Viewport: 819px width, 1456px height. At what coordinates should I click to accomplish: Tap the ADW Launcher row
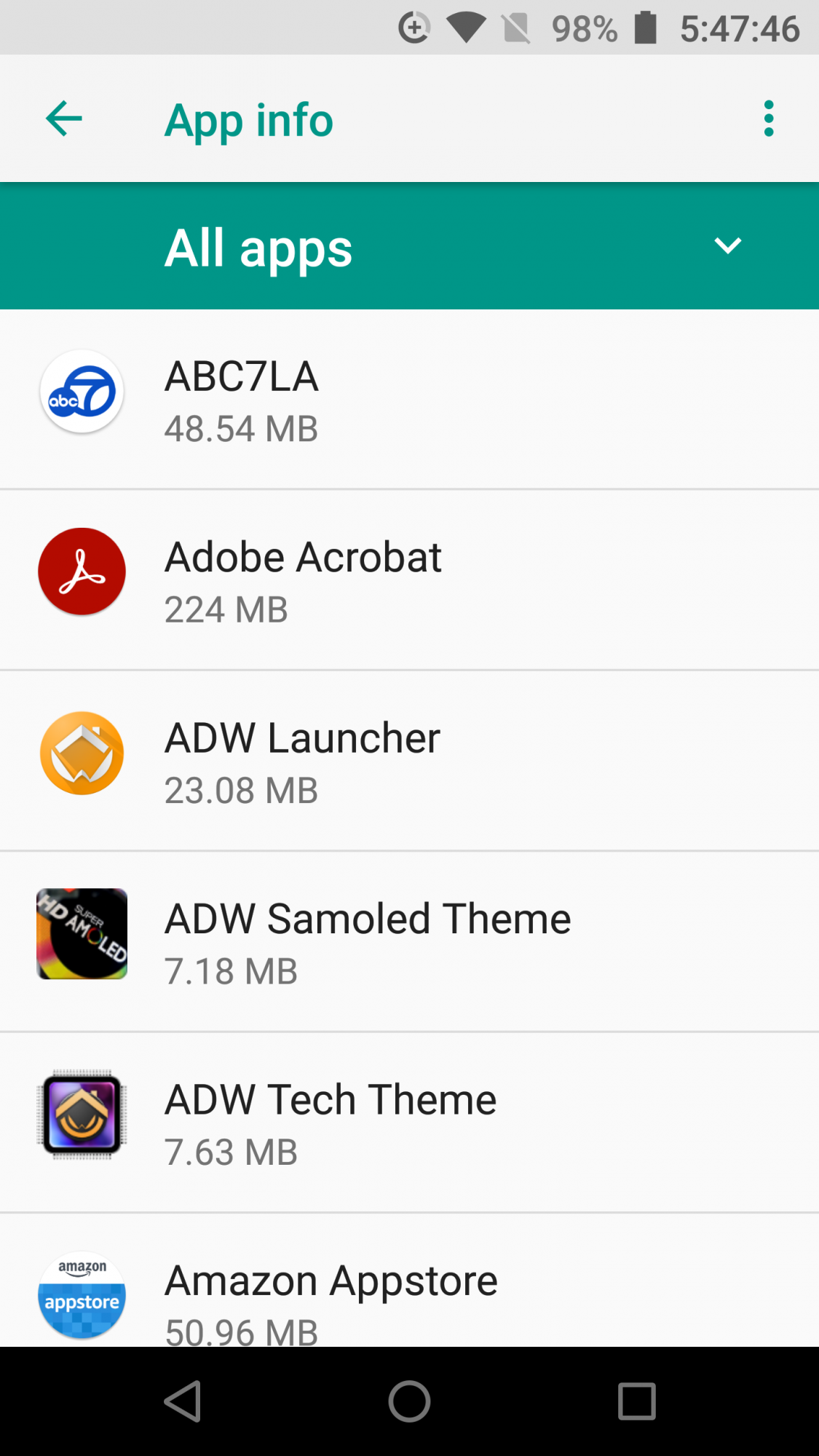coord(409,760)
